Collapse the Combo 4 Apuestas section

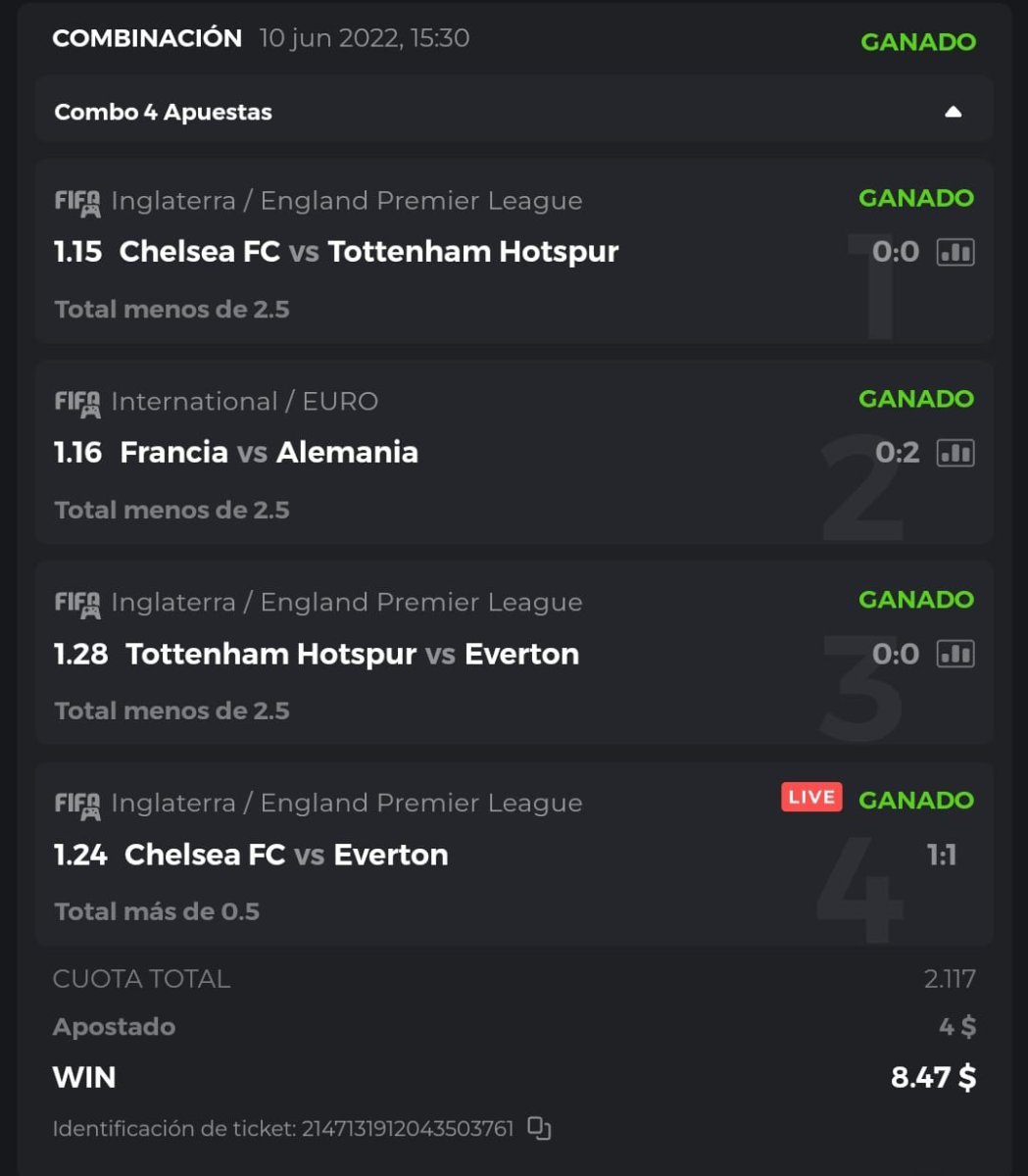pyautogui.click(x=953, y=112)
